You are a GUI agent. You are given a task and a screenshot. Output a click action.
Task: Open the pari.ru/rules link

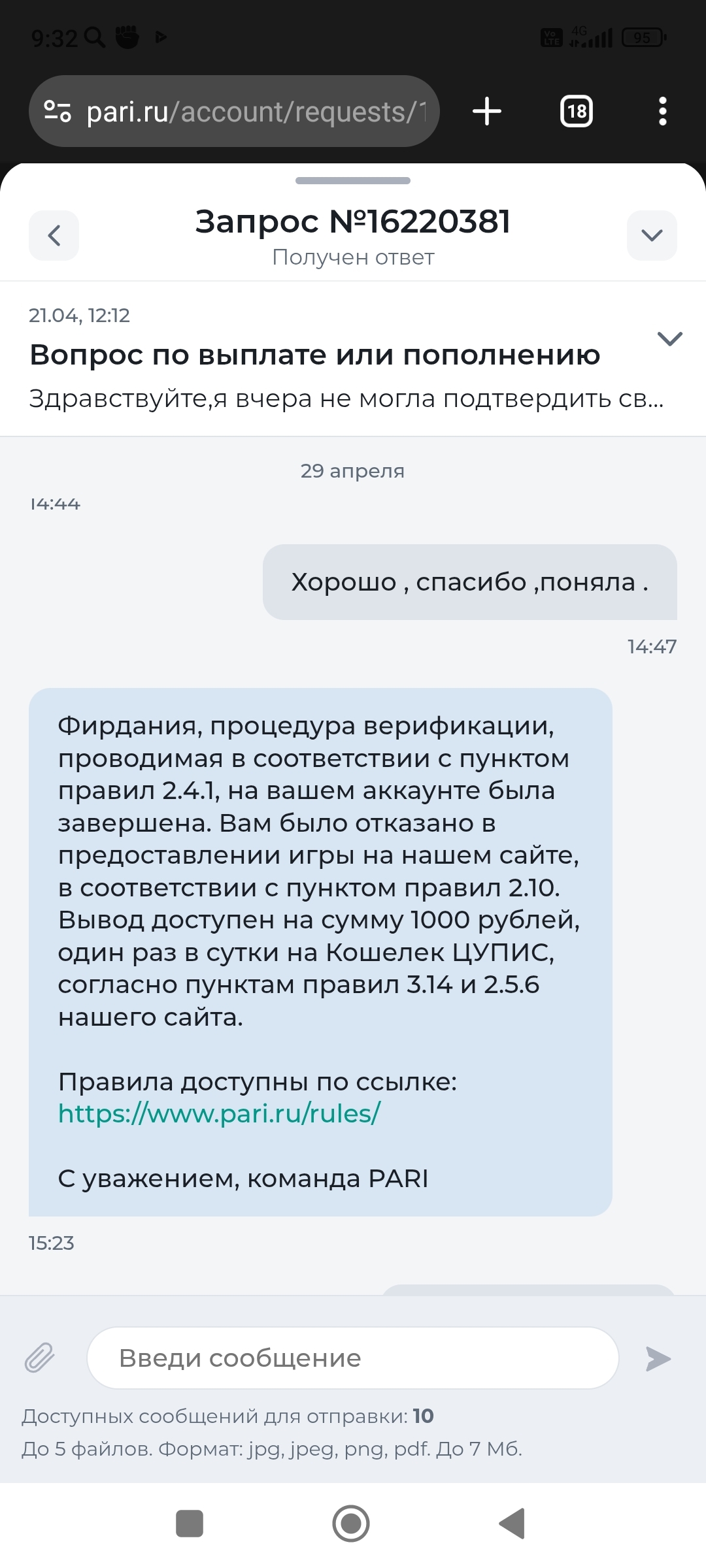[219, 1113]
